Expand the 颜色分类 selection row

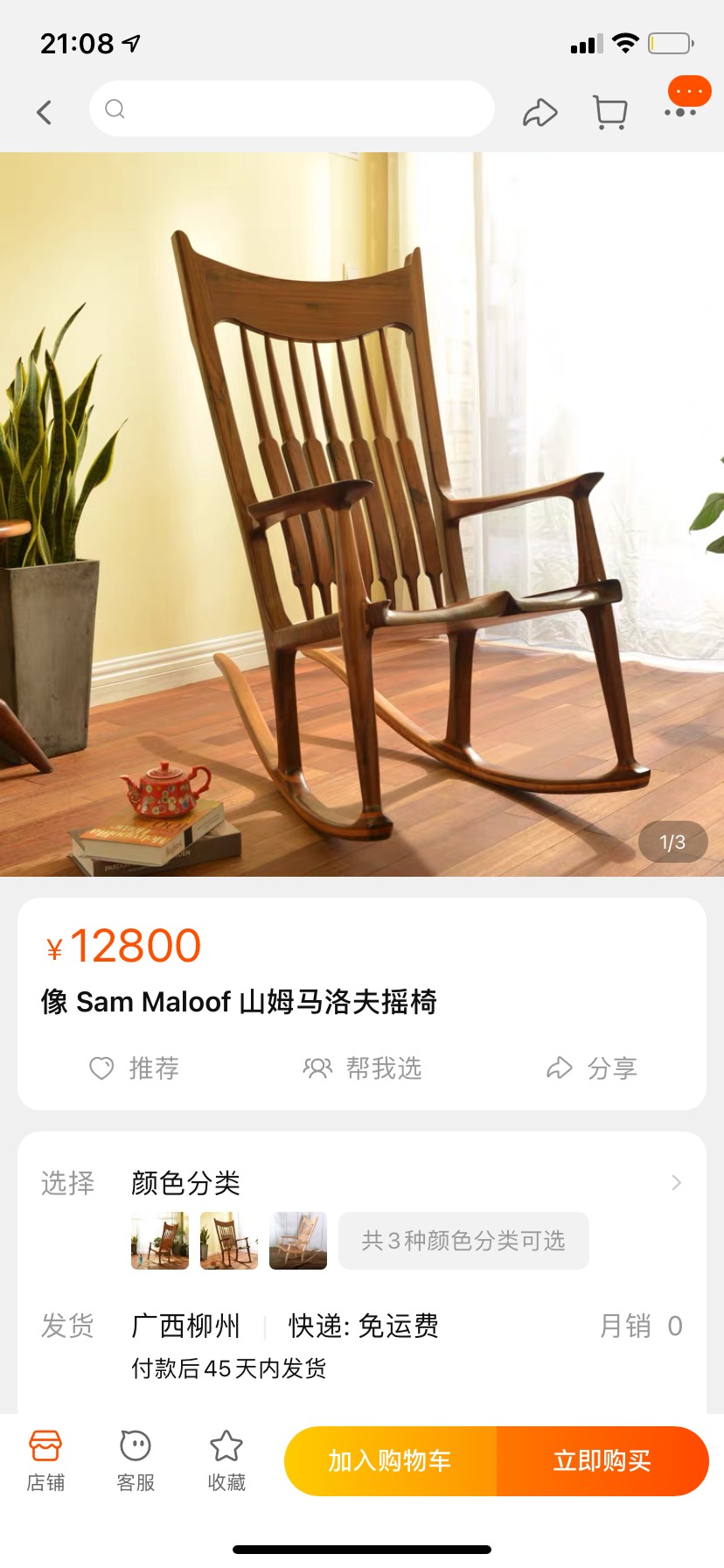click(675, 1183)
